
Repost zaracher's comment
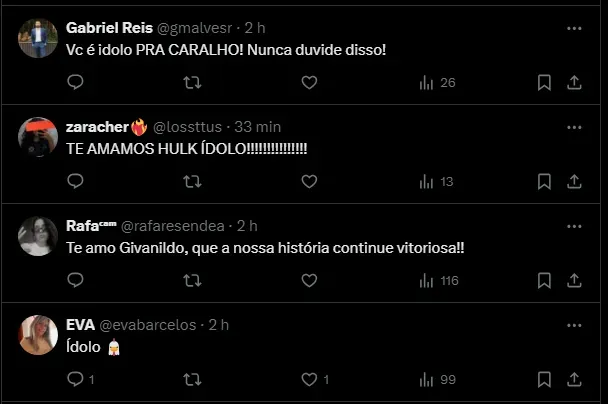193,181
